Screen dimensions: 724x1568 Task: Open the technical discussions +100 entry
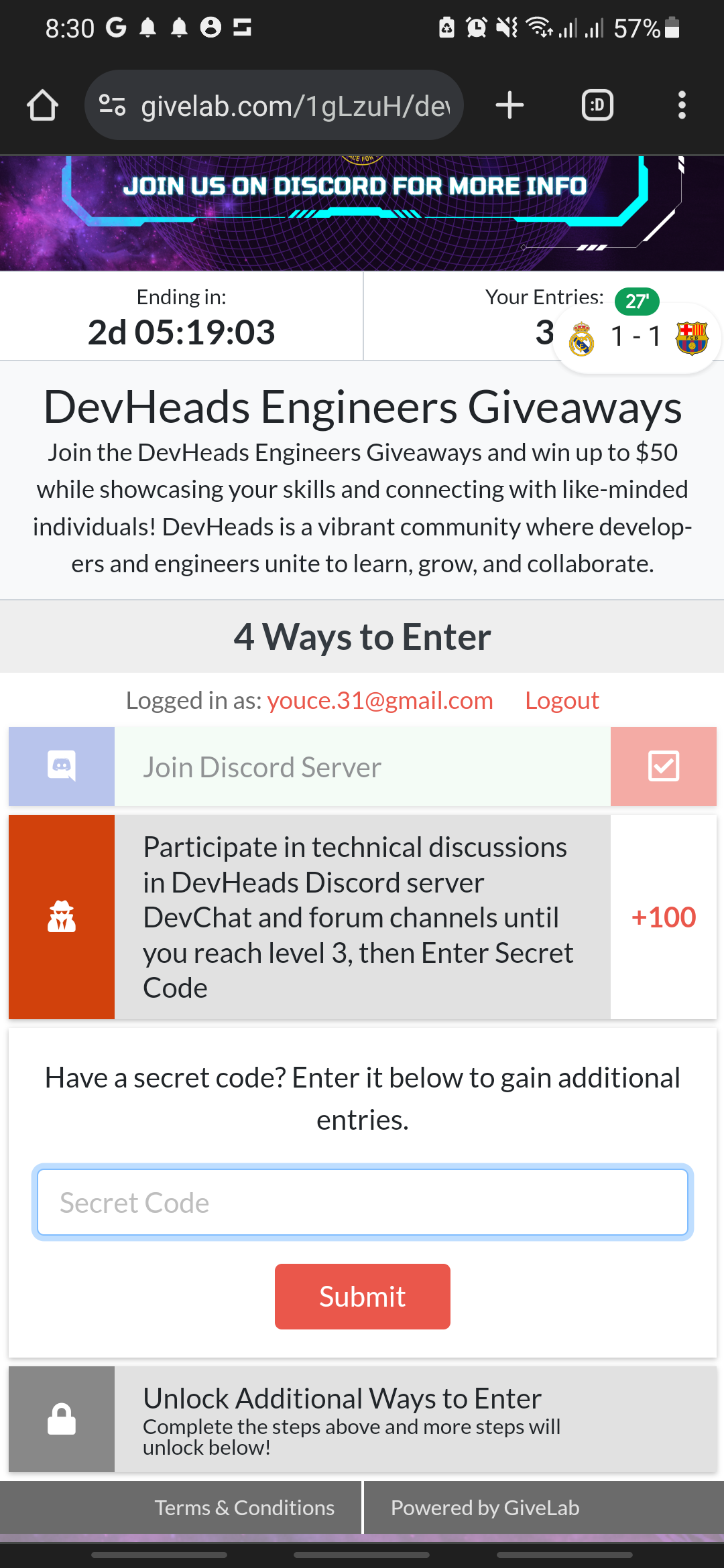click(x=362, y=917)
